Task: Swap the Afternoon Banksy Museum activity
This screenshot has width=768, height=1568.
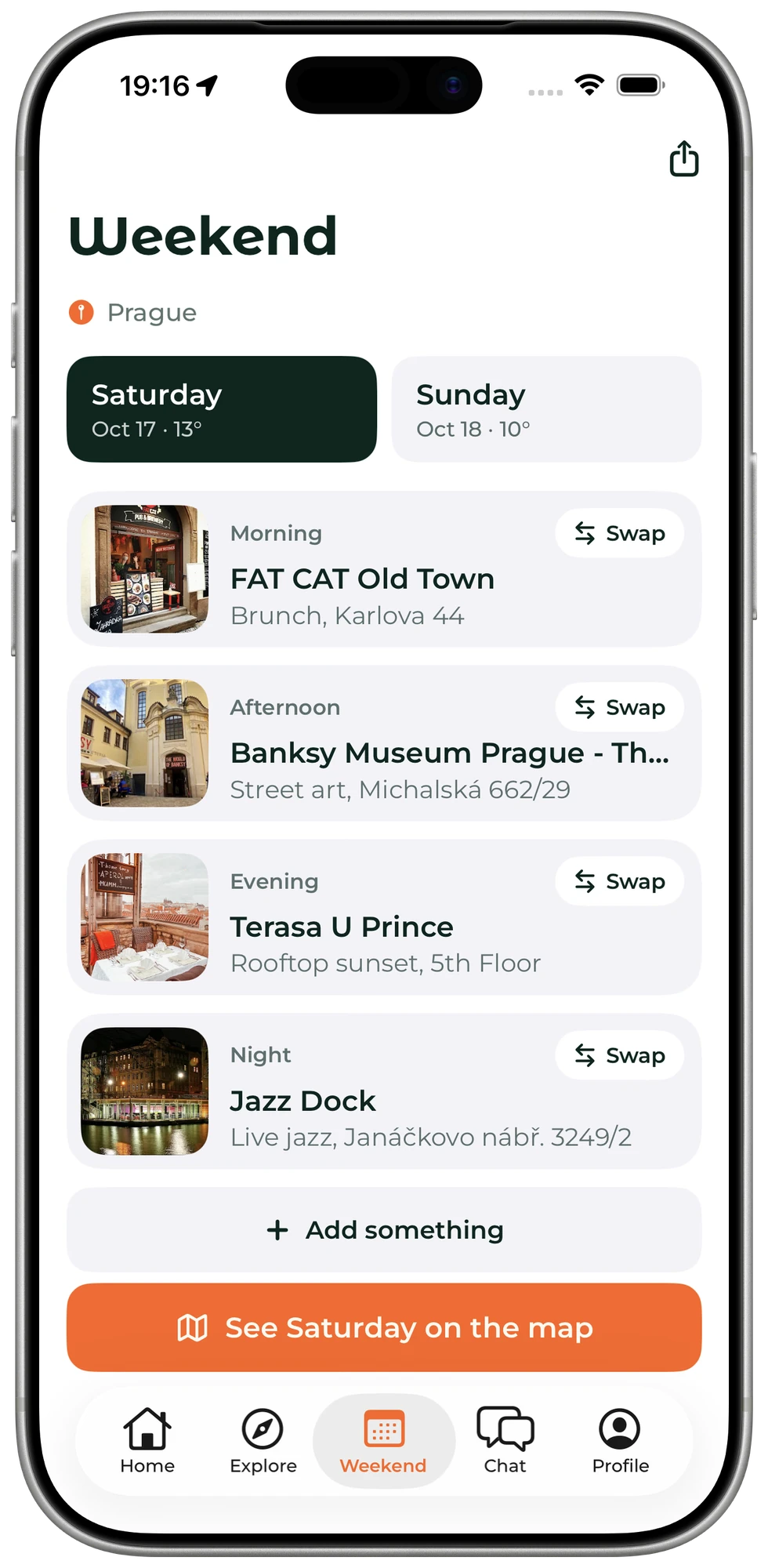Action: 619,707
